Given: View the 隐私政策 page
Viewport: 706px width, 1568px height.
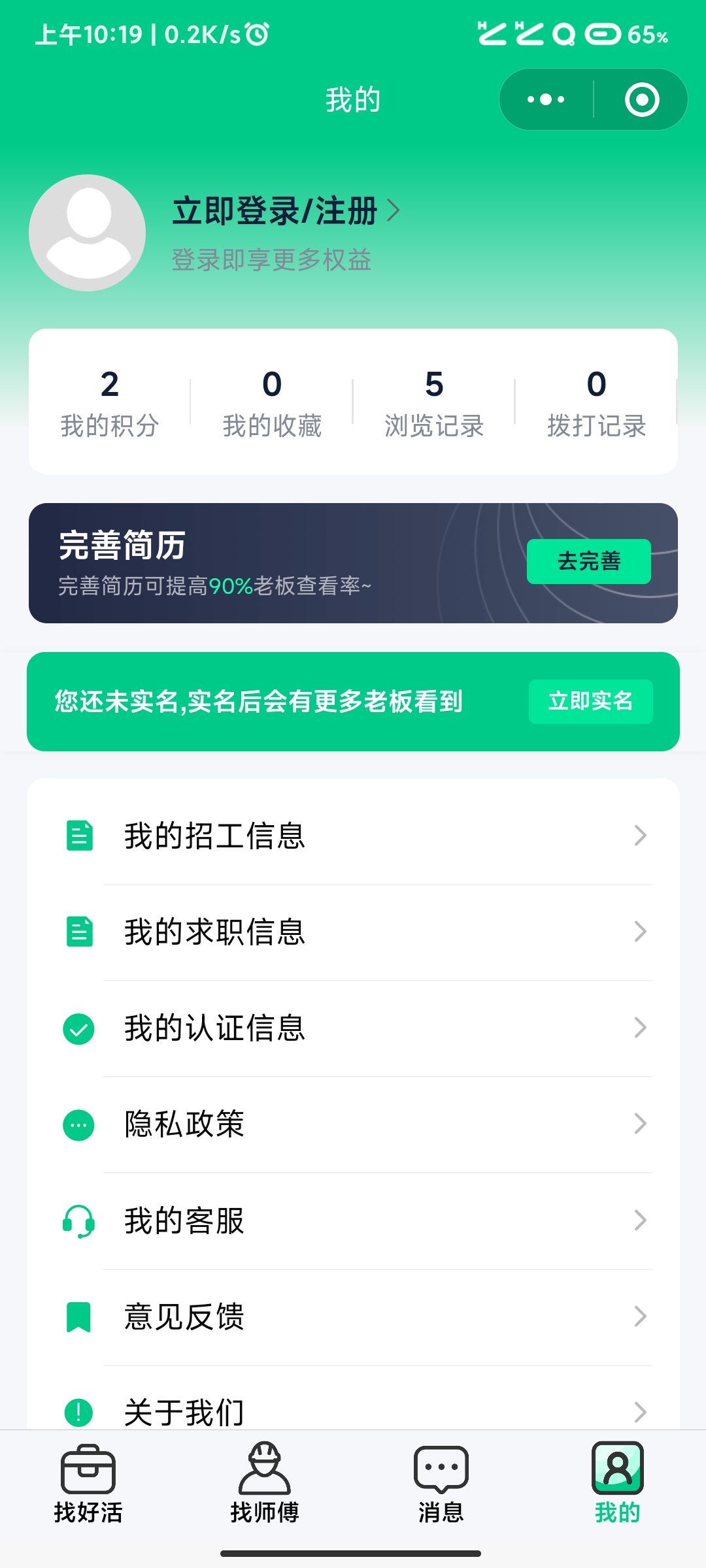Looking at the screenshot, I should click(x=353, y=1124).
